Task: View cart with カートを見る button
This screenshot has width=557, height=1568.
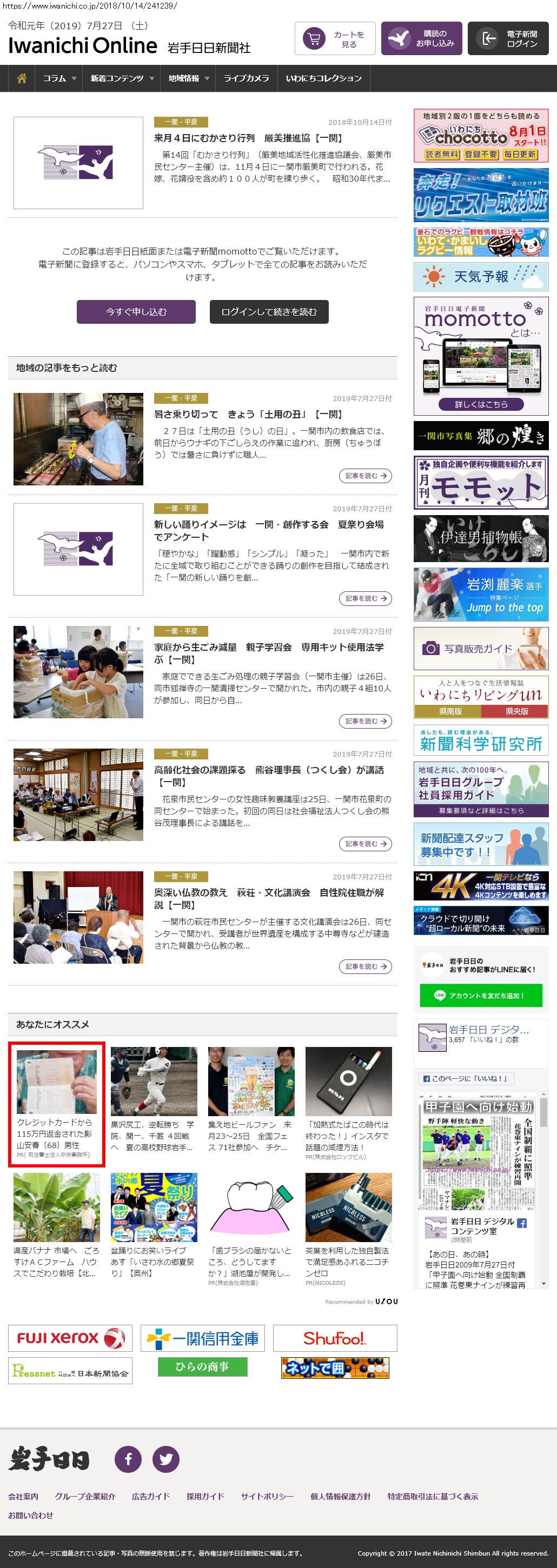Action: pos(335,39)
